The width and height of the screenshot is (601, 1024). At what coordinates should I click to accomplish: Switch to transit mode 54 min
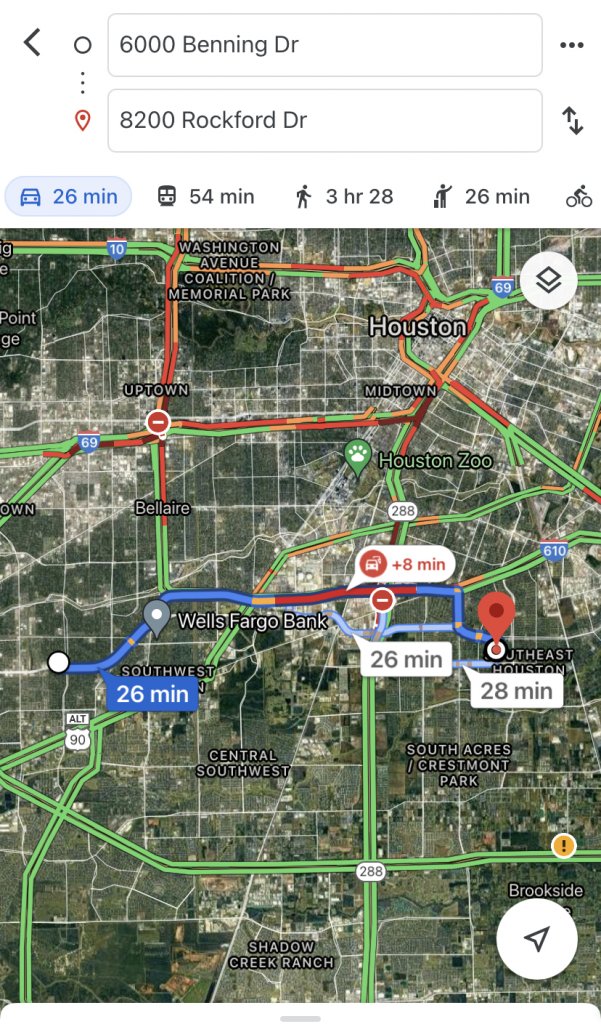click(x=206, y=196)
